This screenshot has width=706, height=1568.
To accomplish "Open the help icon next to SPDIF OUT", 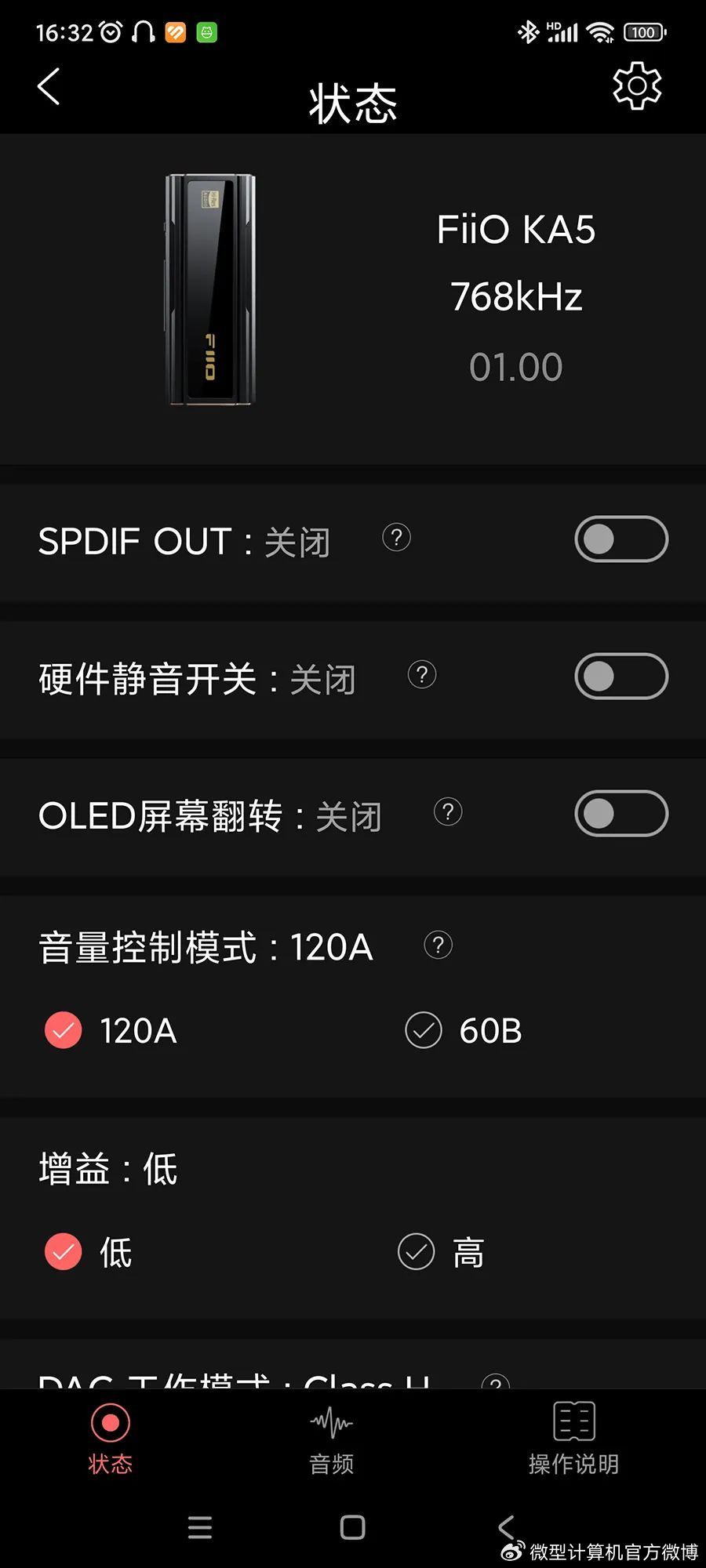I will 396,538.
